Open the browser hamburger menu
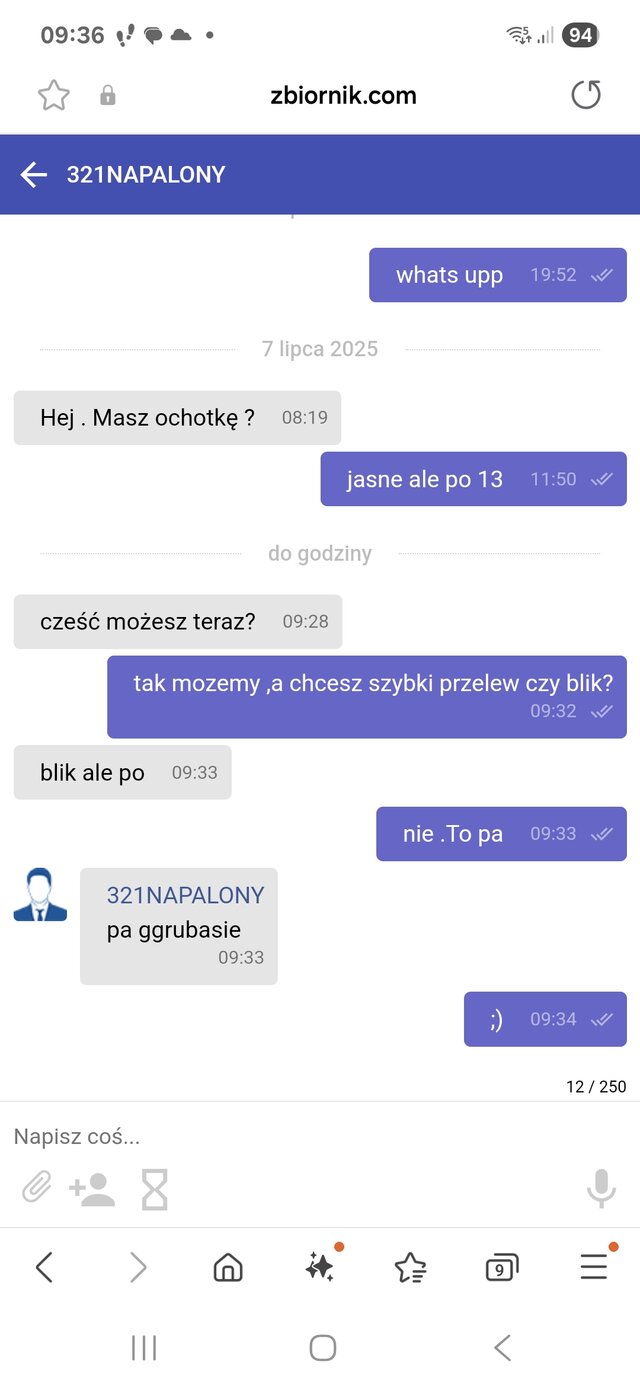The image size is (640, 1387). pos(594,1268)
